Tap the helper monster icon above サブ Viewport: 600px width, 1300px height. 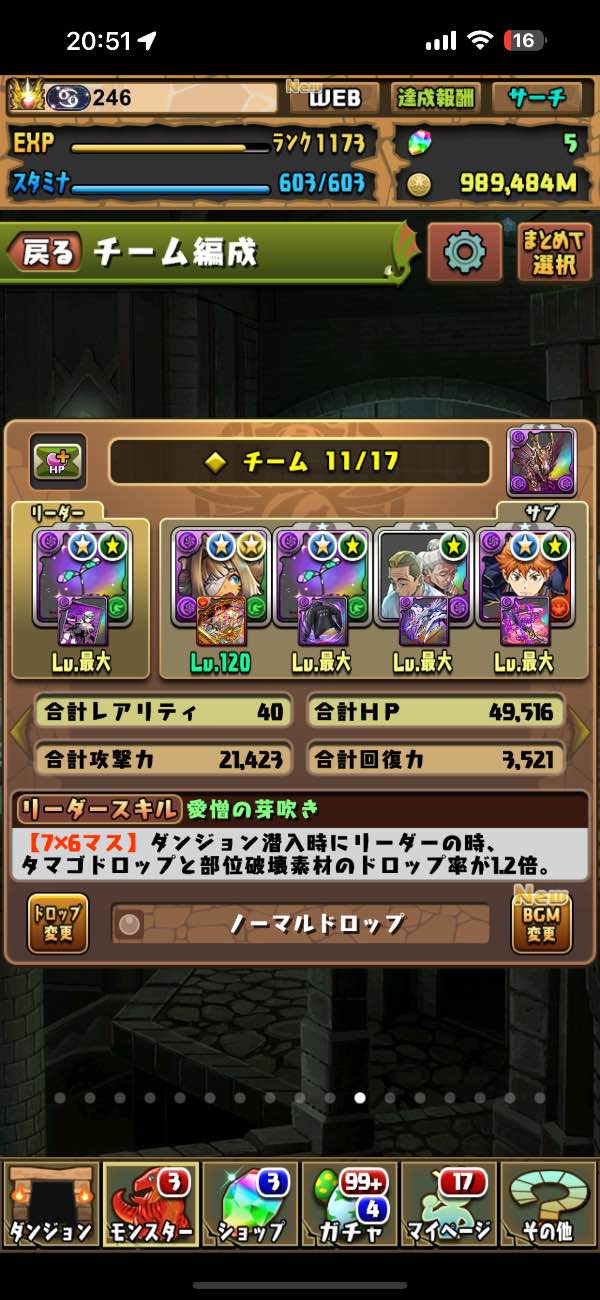click(542, 461)
